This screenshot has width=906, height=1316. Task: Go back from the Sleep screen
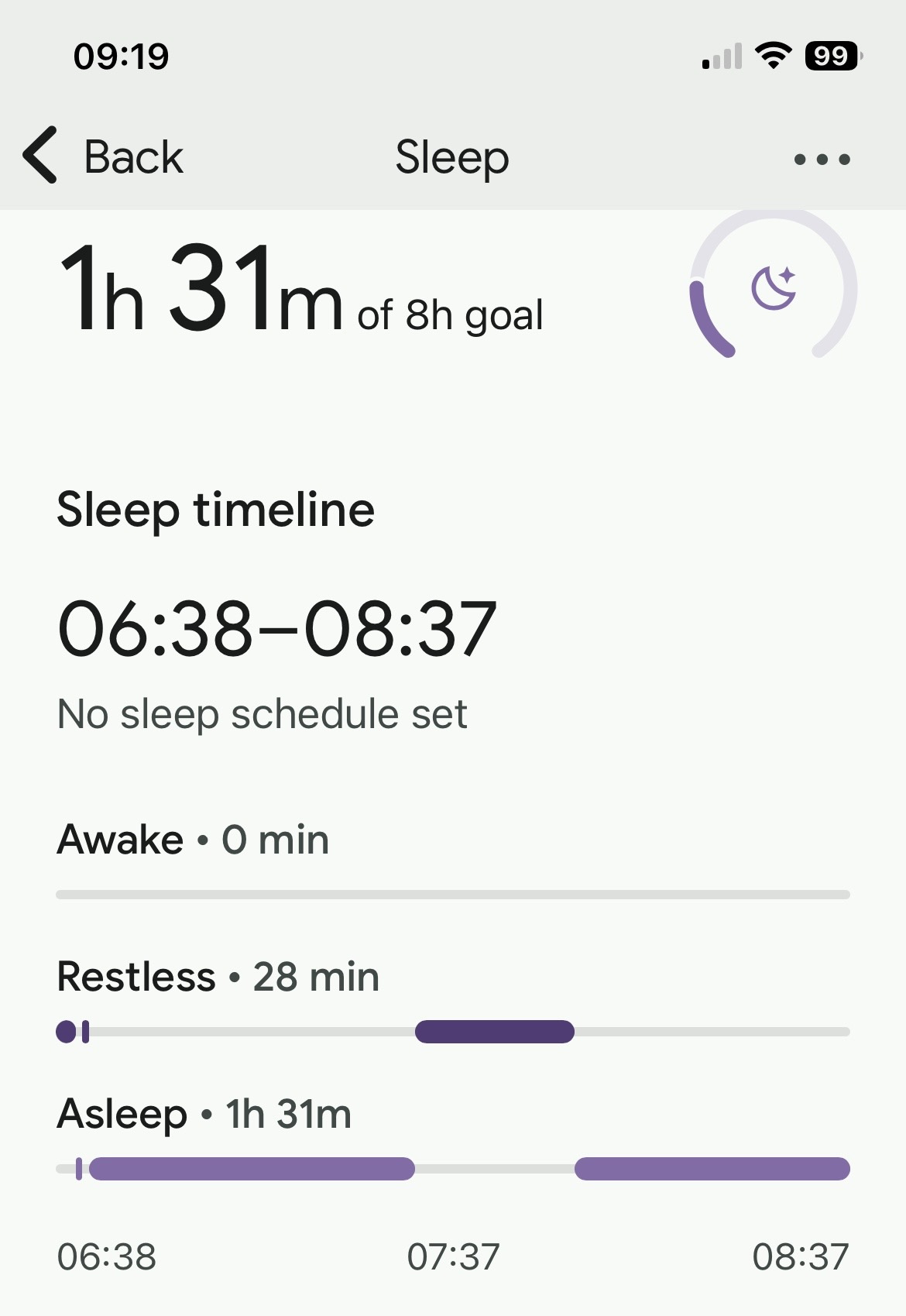pos(105,157)
